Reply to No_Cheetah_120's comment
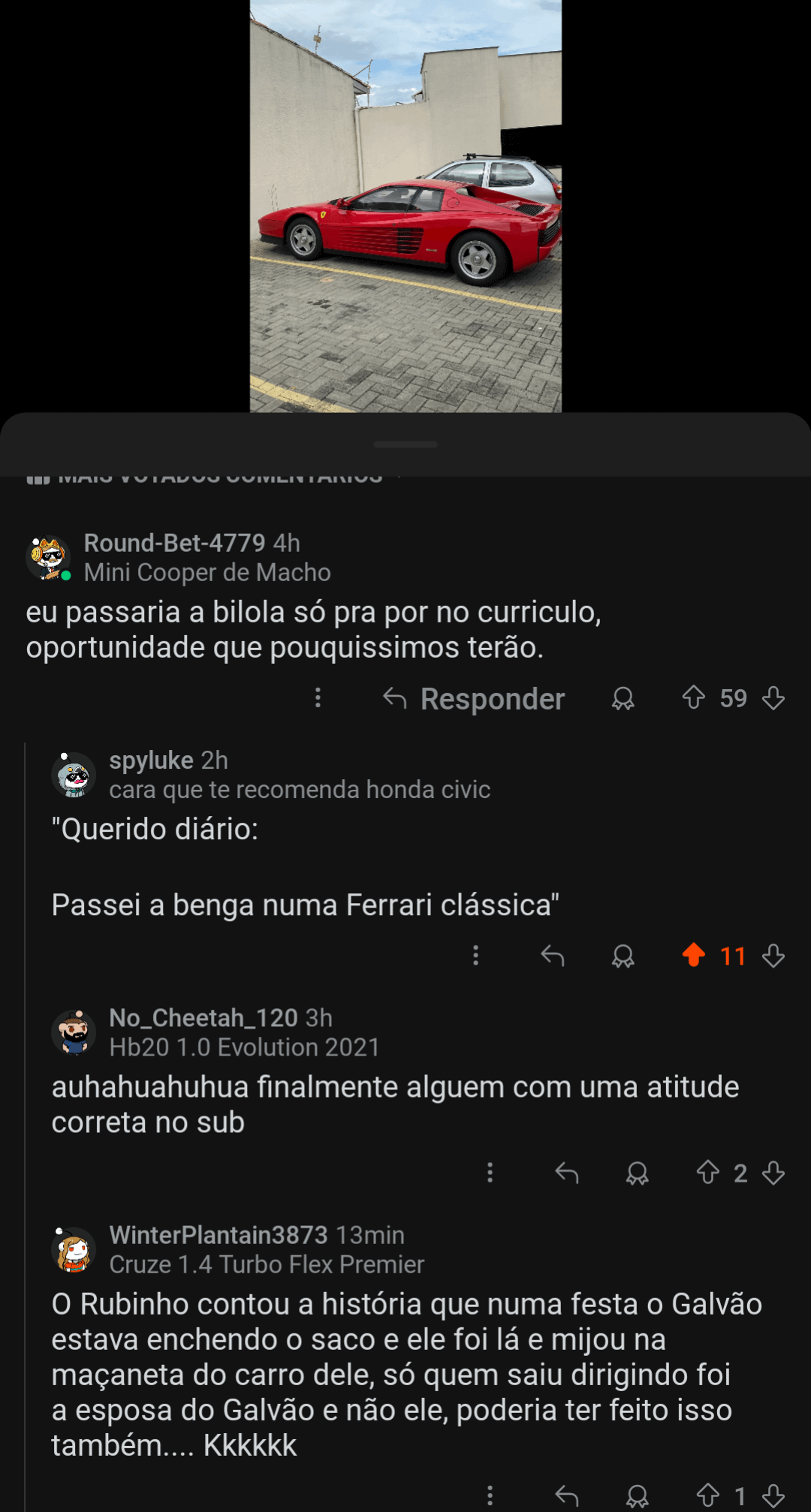The width and height of the screenshot is (811, 1512). click(x=567, y=1173)
